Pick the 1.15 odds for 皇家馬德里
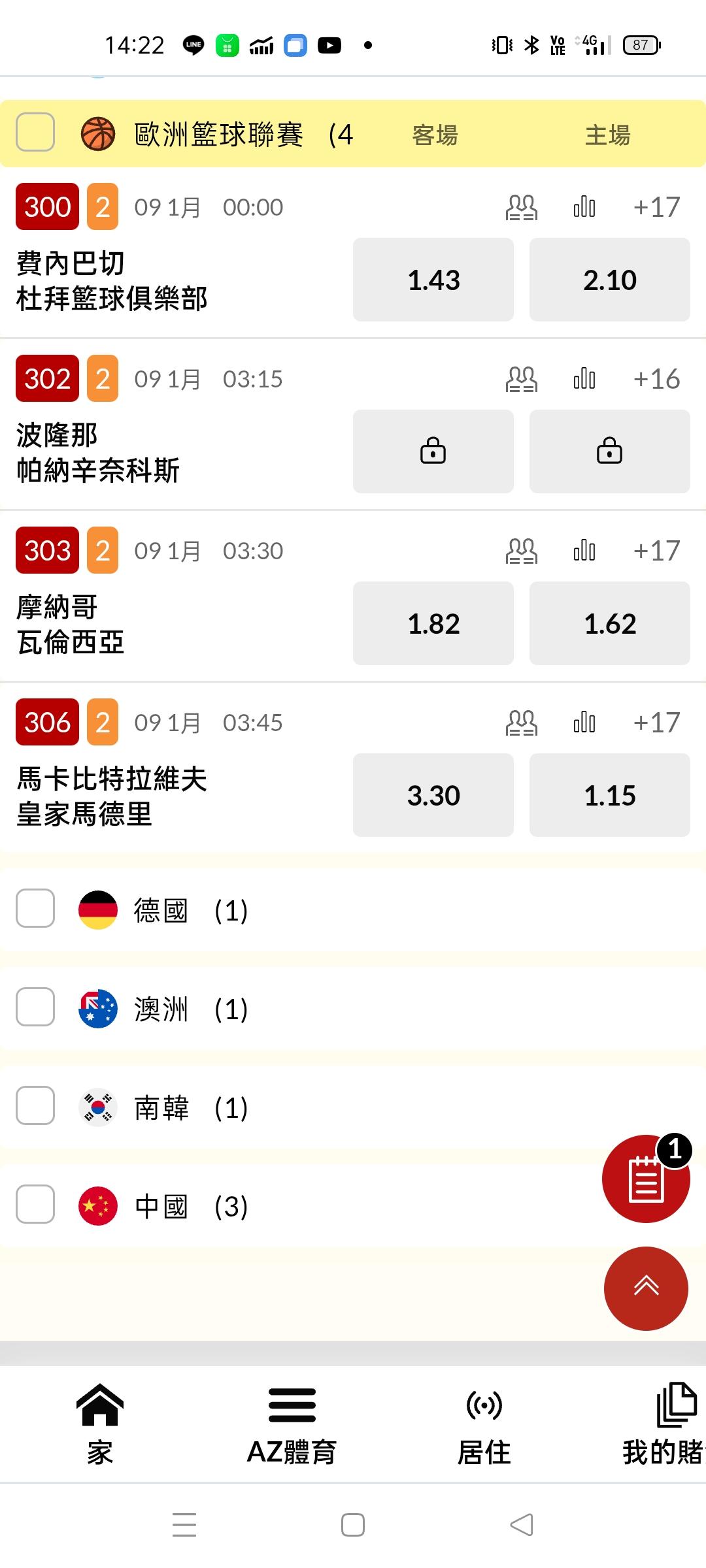This screenshot has width=706, height=1568. coord(609,795)
